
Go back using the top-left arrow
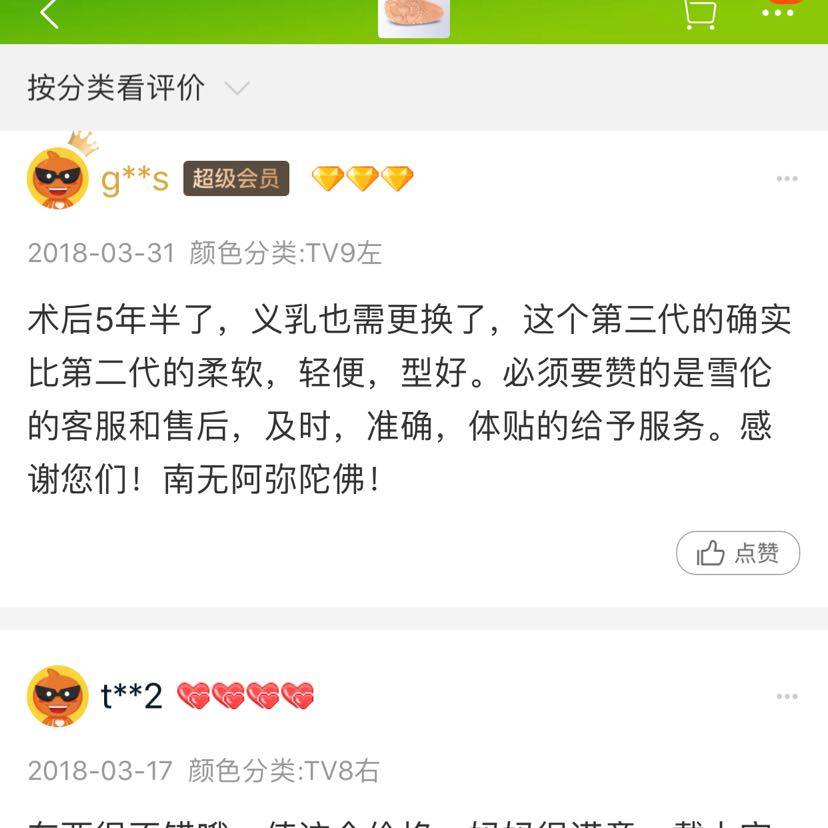click(48, 14)
